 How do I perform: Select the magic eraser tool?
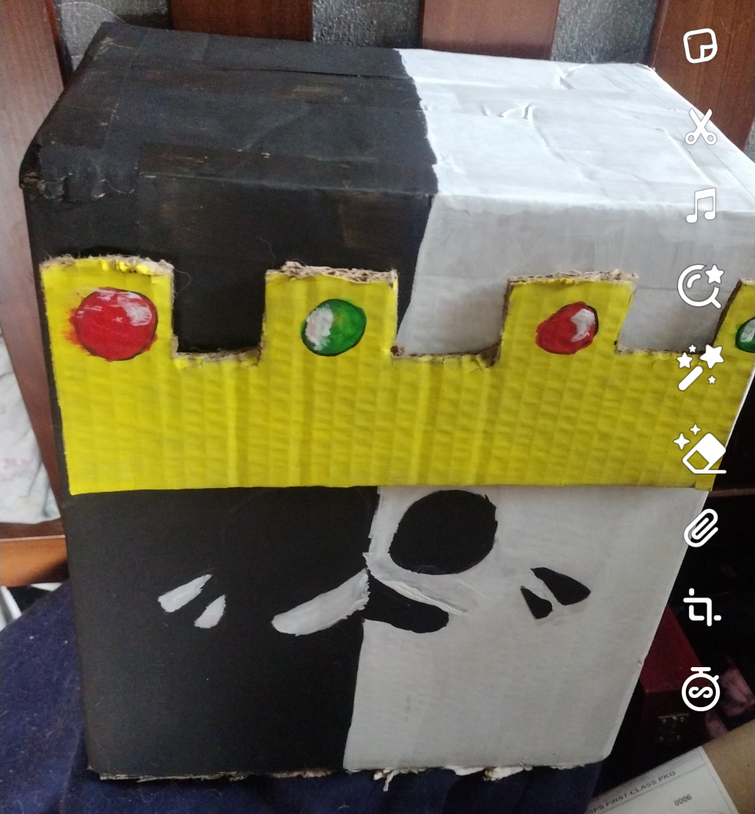point(700,449)
